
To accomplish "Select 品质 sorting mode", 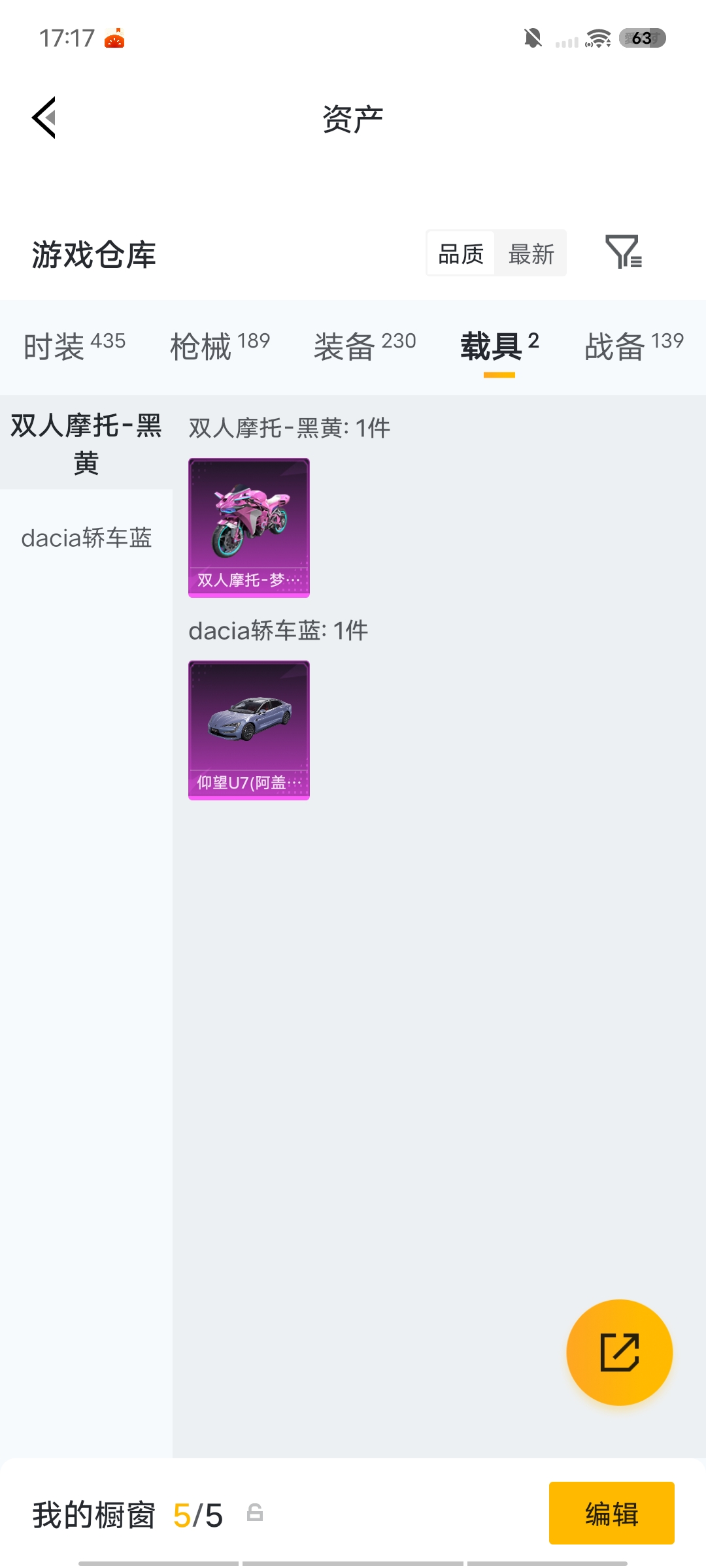I will pyautogui.click(x=460, y=253).
